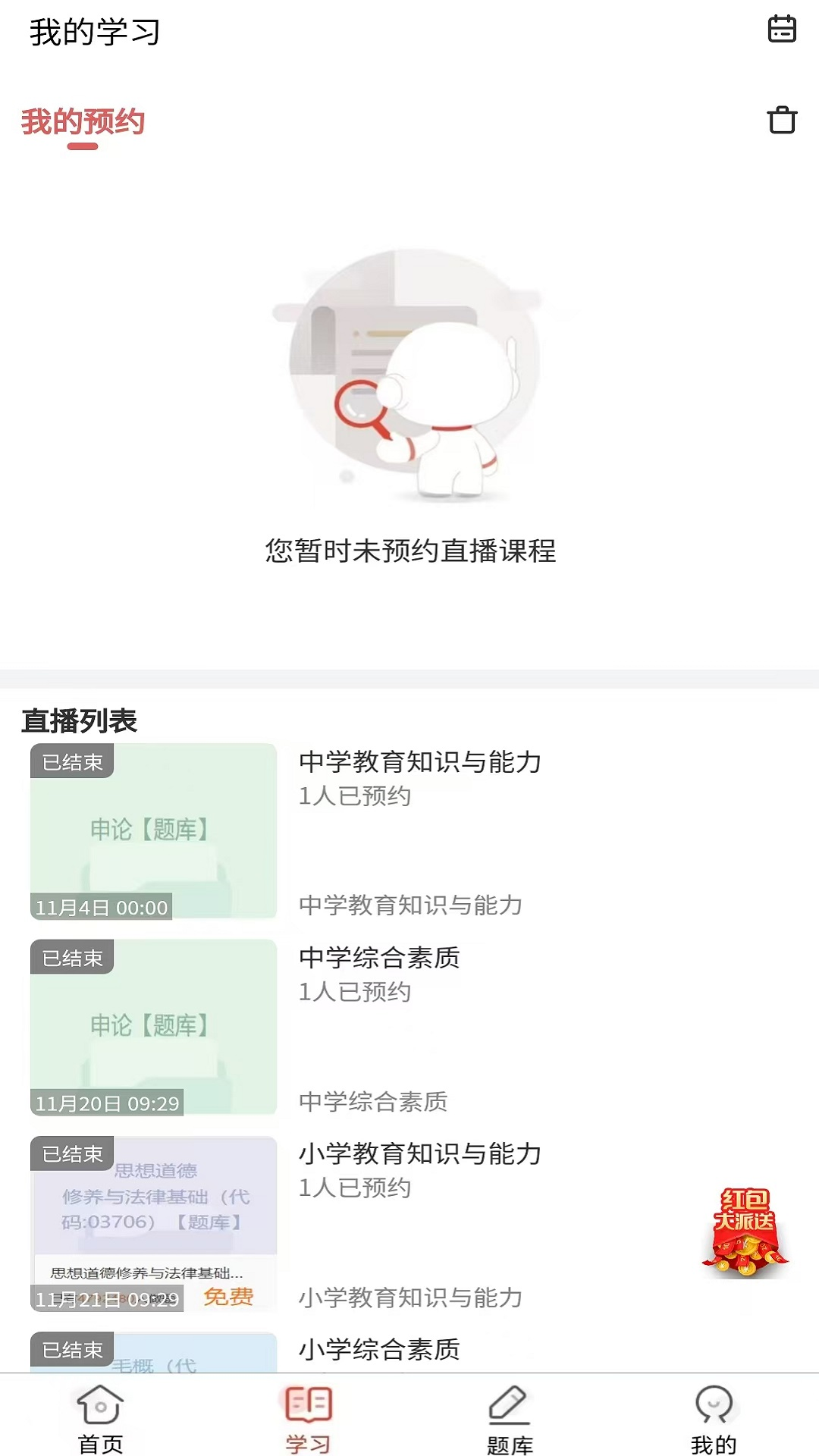Select the 我的预约 tab

(85, 121)
